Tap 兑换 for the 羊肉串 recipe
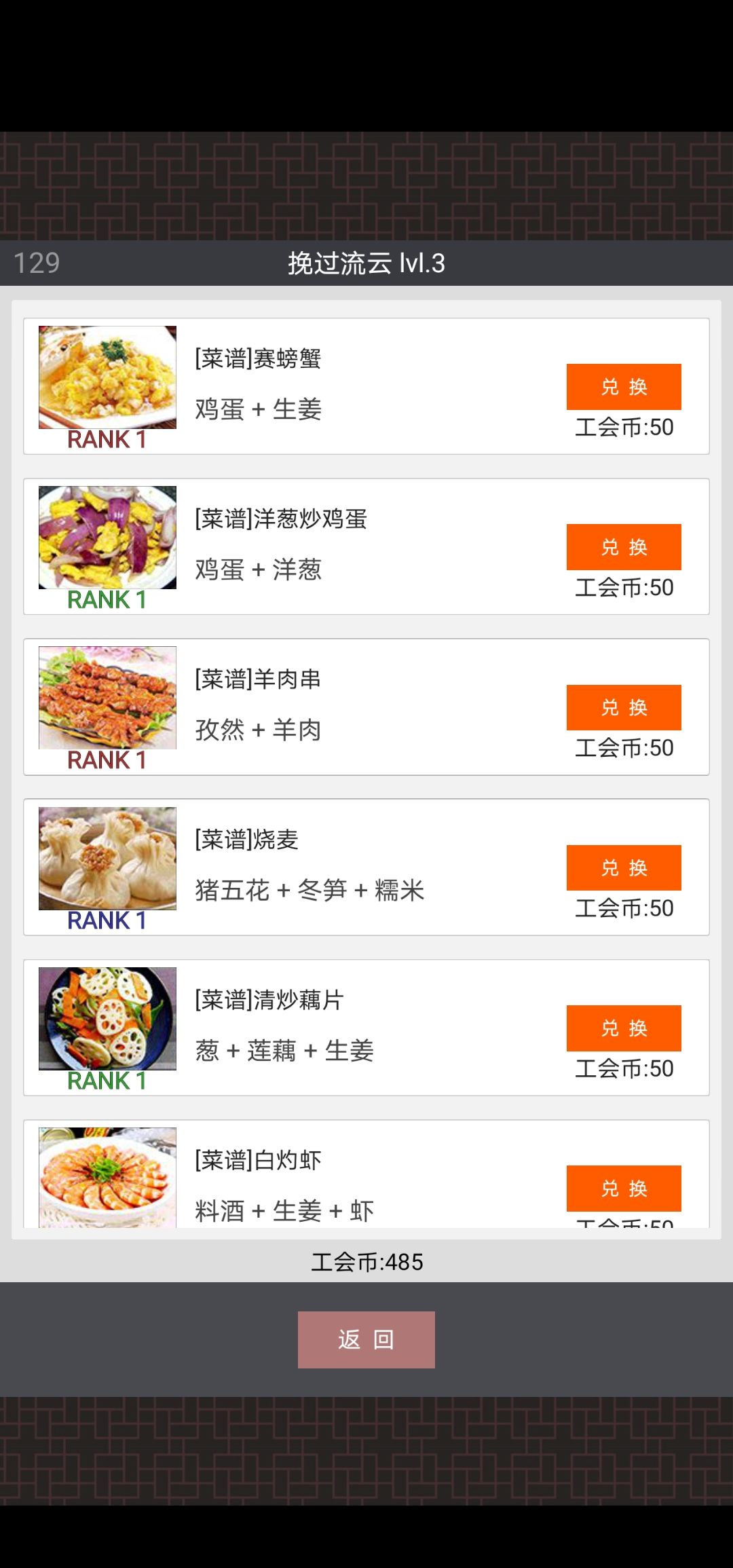The image size is (733, 1568). pos(624,707)
